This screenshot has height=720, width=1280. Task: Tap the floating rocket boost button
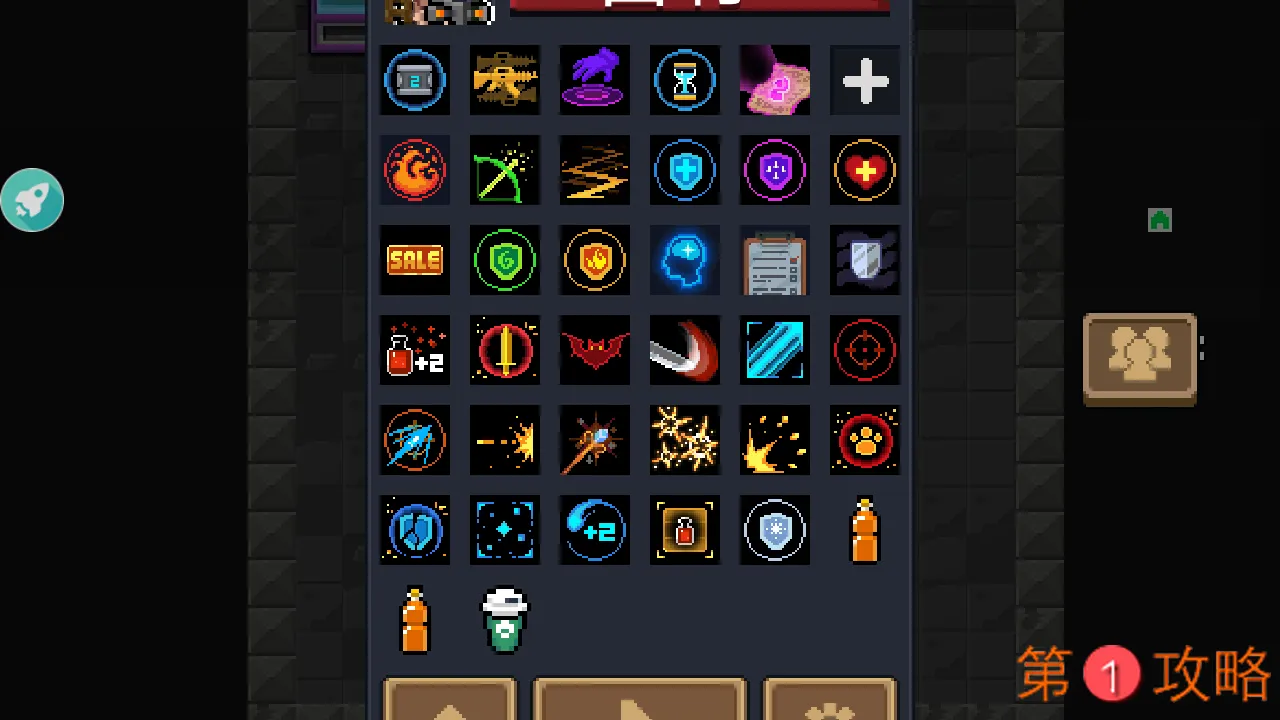[32, 200]
